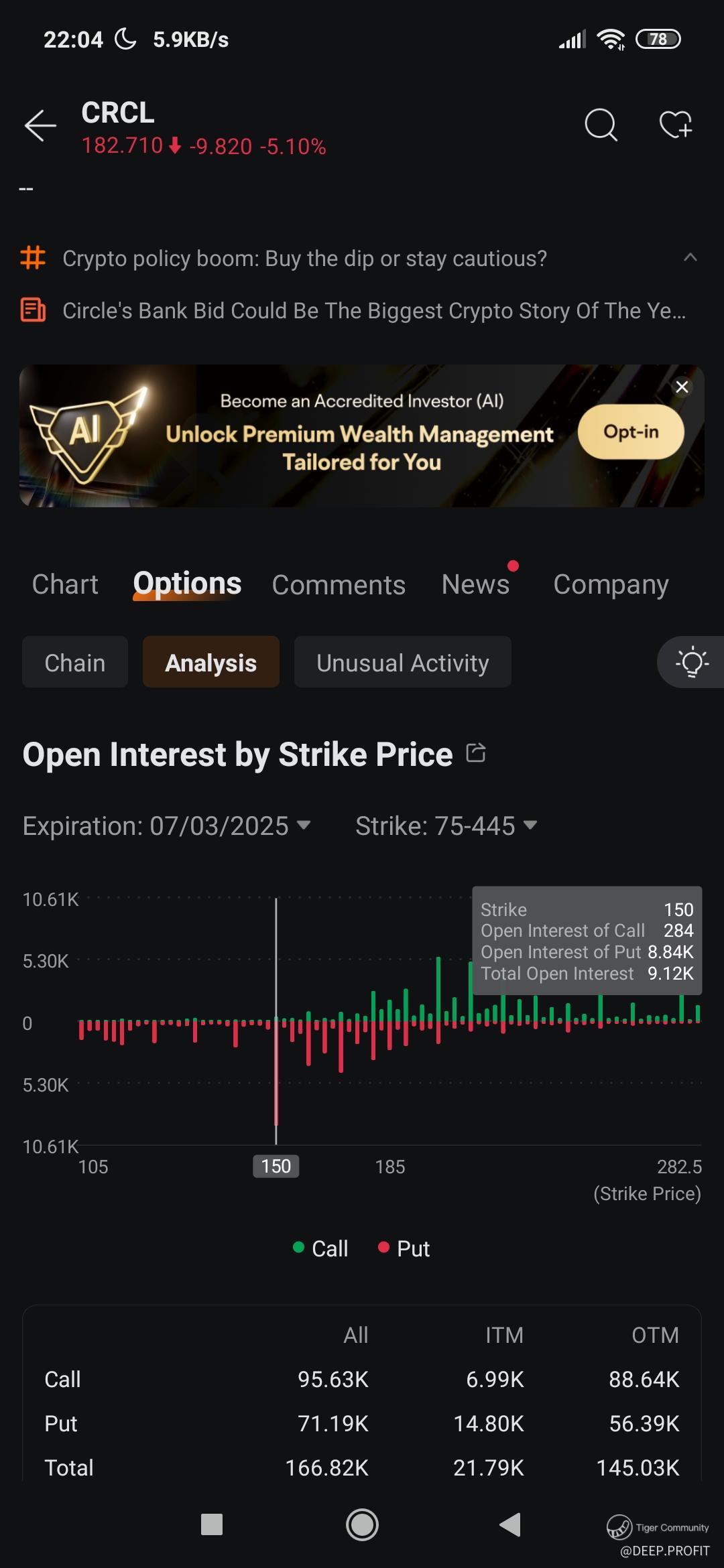This screenshot has height=1568, width=724.
Task: View the News tab
Action: (x=475, y=584)
